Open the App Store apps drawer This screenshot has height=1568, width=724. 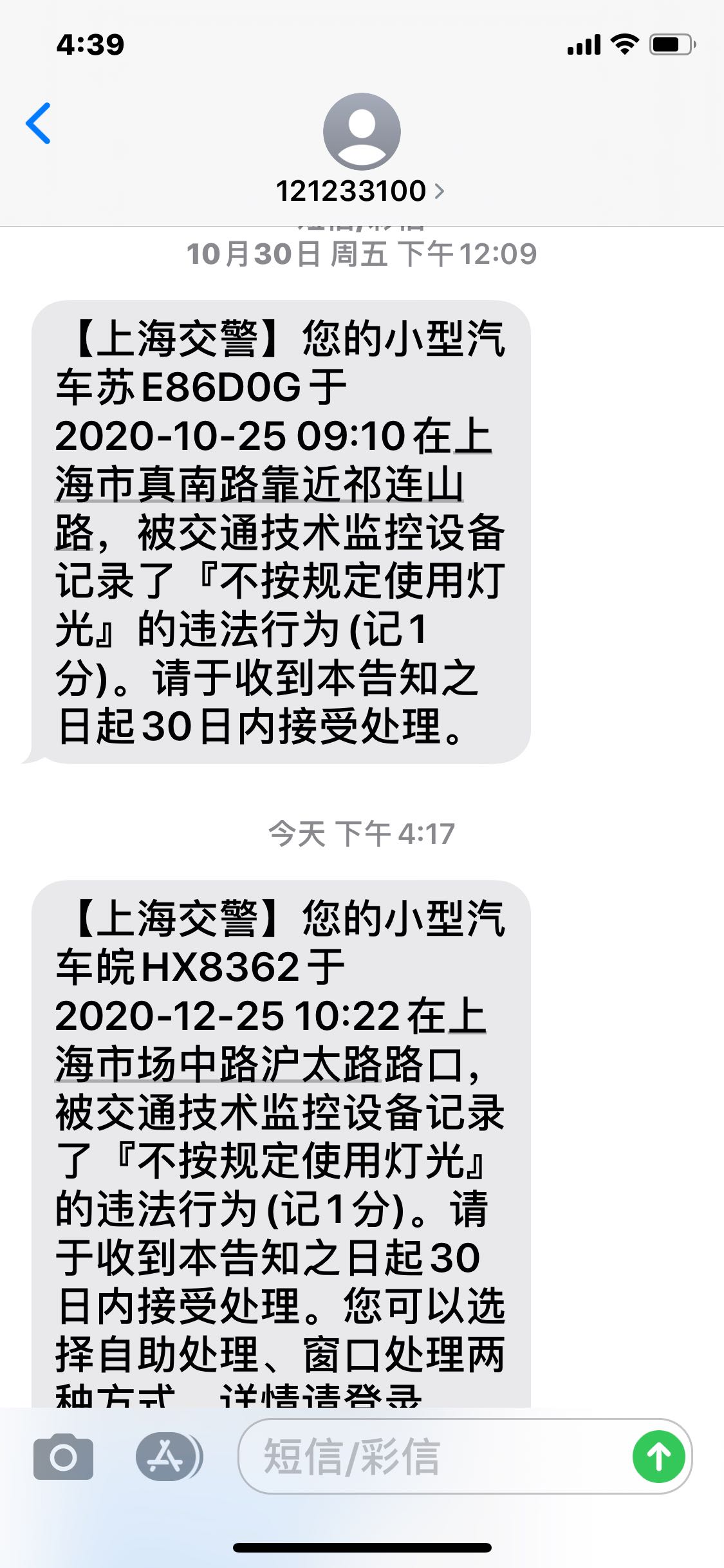point(169,1457)
